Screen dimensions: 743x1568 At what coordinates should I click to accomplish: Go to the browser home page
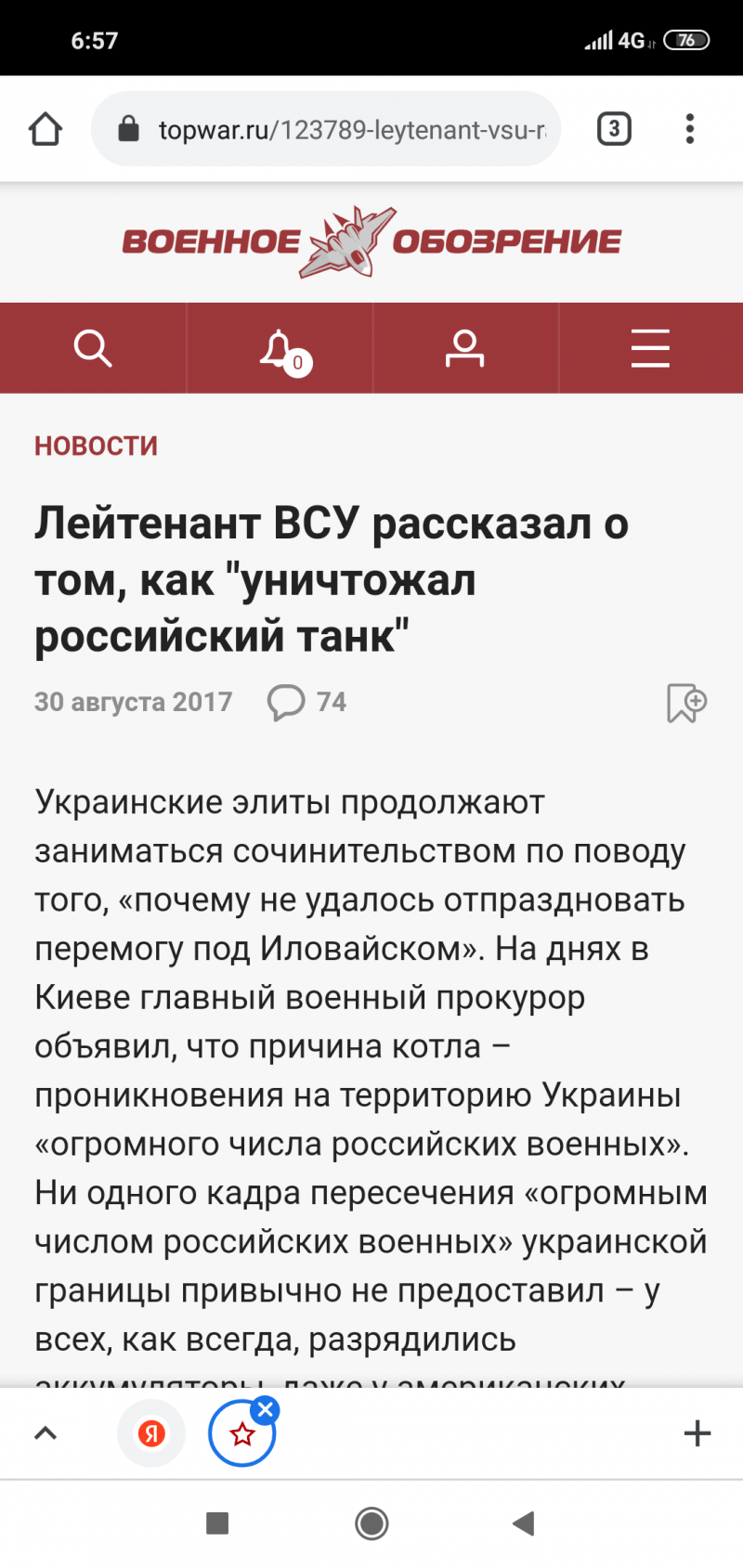point(46,129)
